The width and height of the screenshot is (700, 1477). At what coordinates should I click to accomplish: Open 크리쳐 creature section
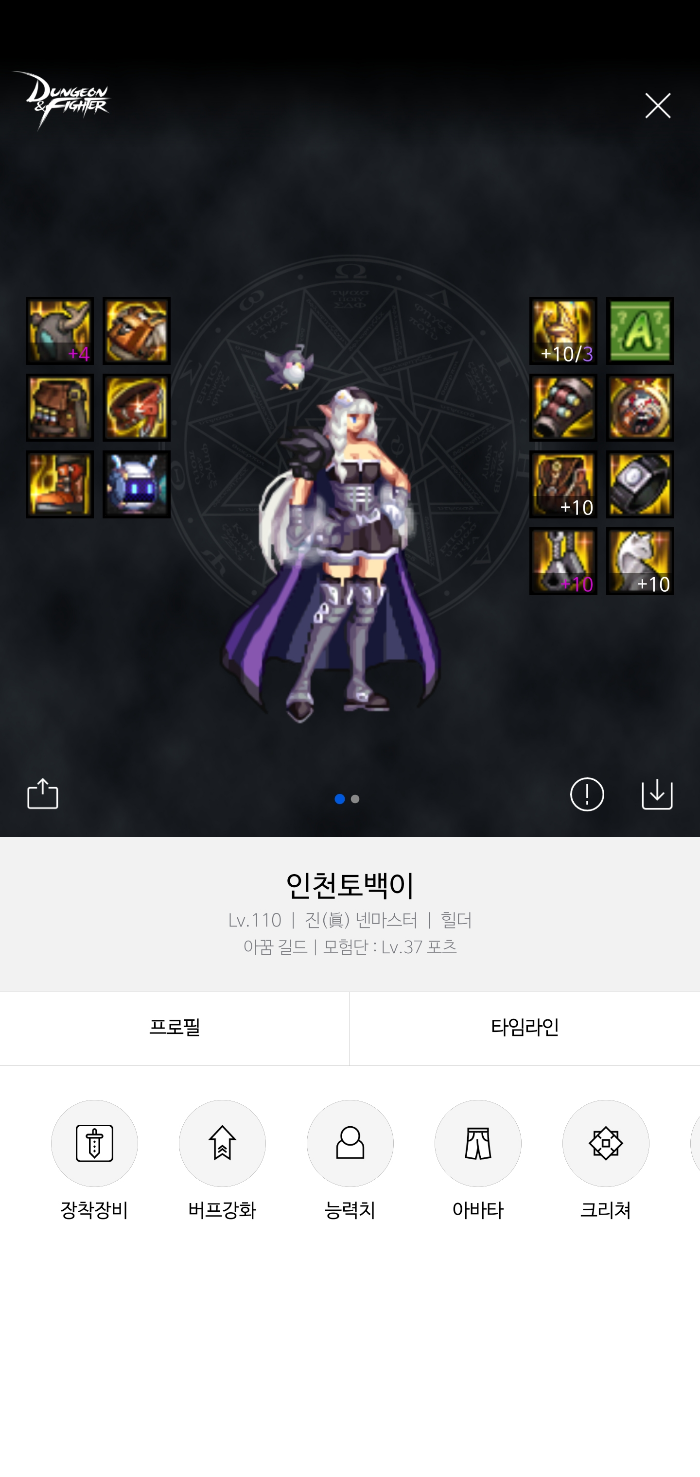[606, 1143]
